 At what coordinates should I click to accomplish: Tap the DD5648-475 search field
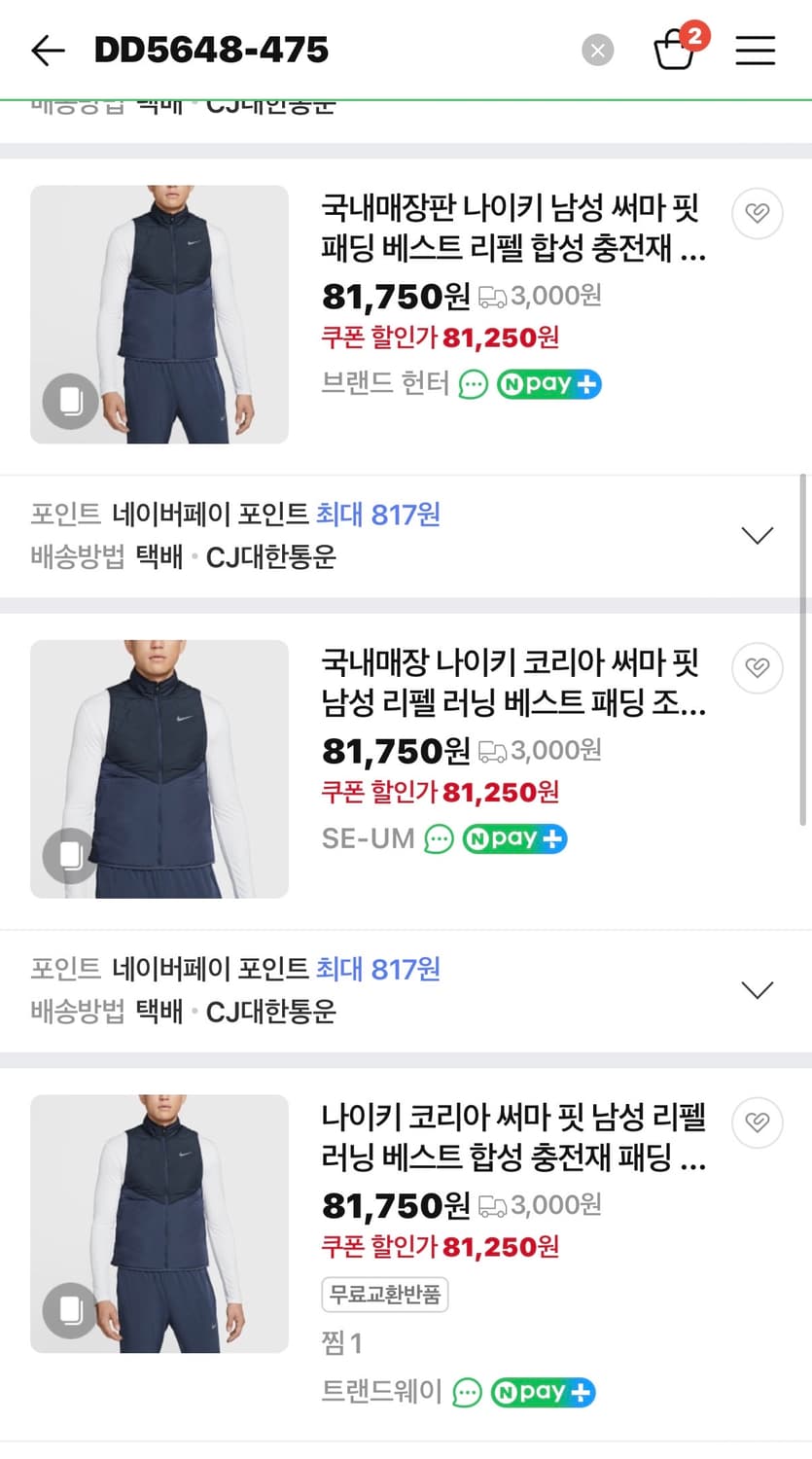(x=209, y=51)
